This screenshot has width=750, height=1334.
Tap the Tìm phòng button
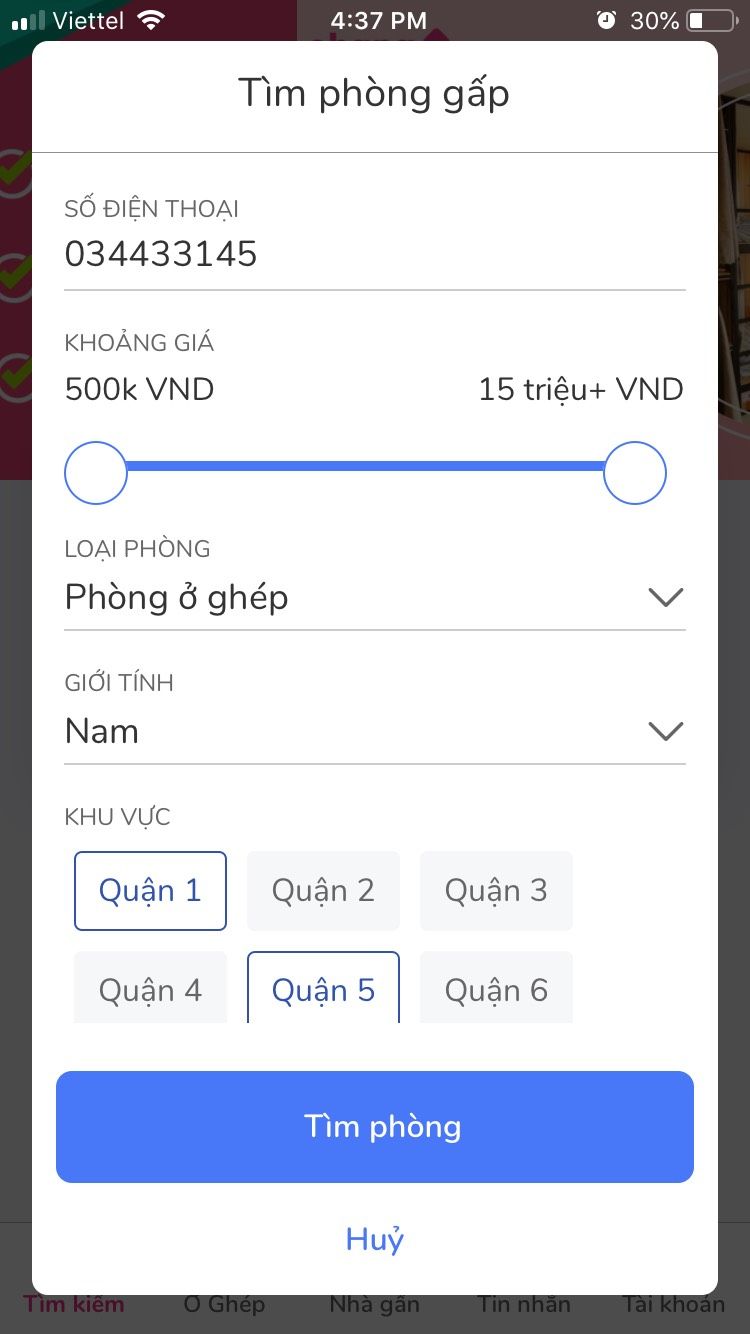[374, 1127]
